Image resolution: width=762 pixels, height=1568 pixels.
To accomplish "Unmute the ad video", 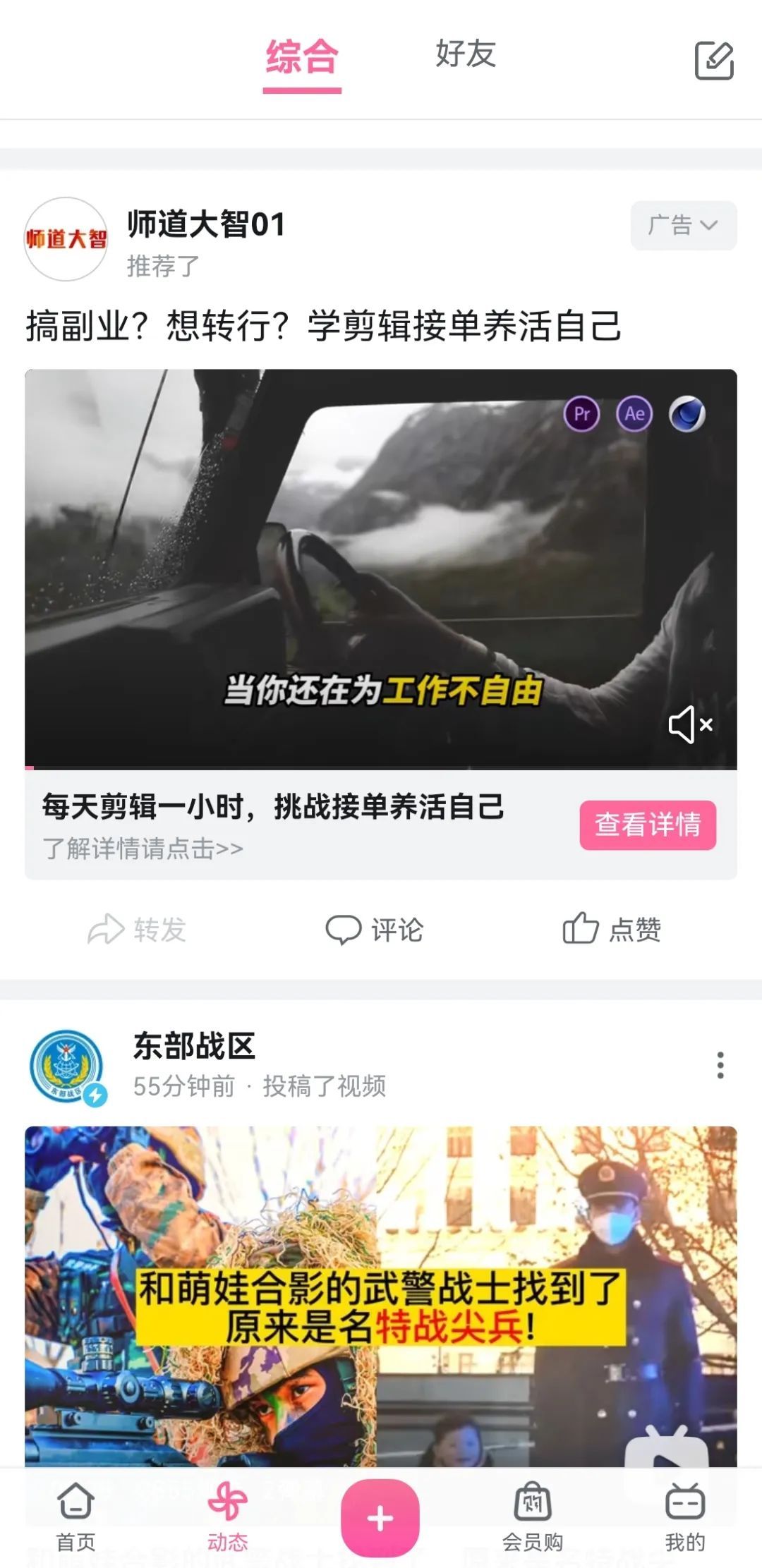I will [x=690, y=724].
